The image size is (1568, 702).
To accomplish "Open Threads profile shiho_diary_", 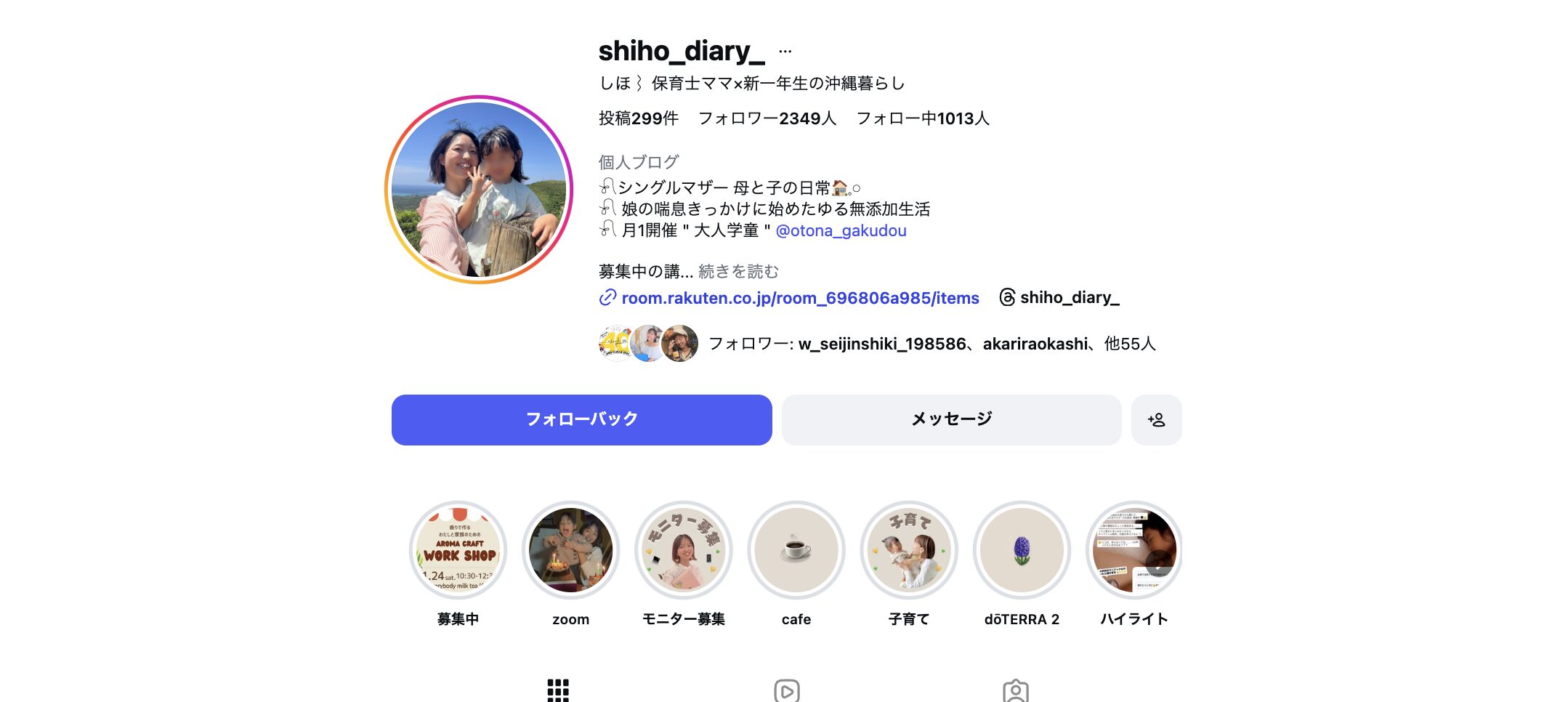I will point(1060,297).
